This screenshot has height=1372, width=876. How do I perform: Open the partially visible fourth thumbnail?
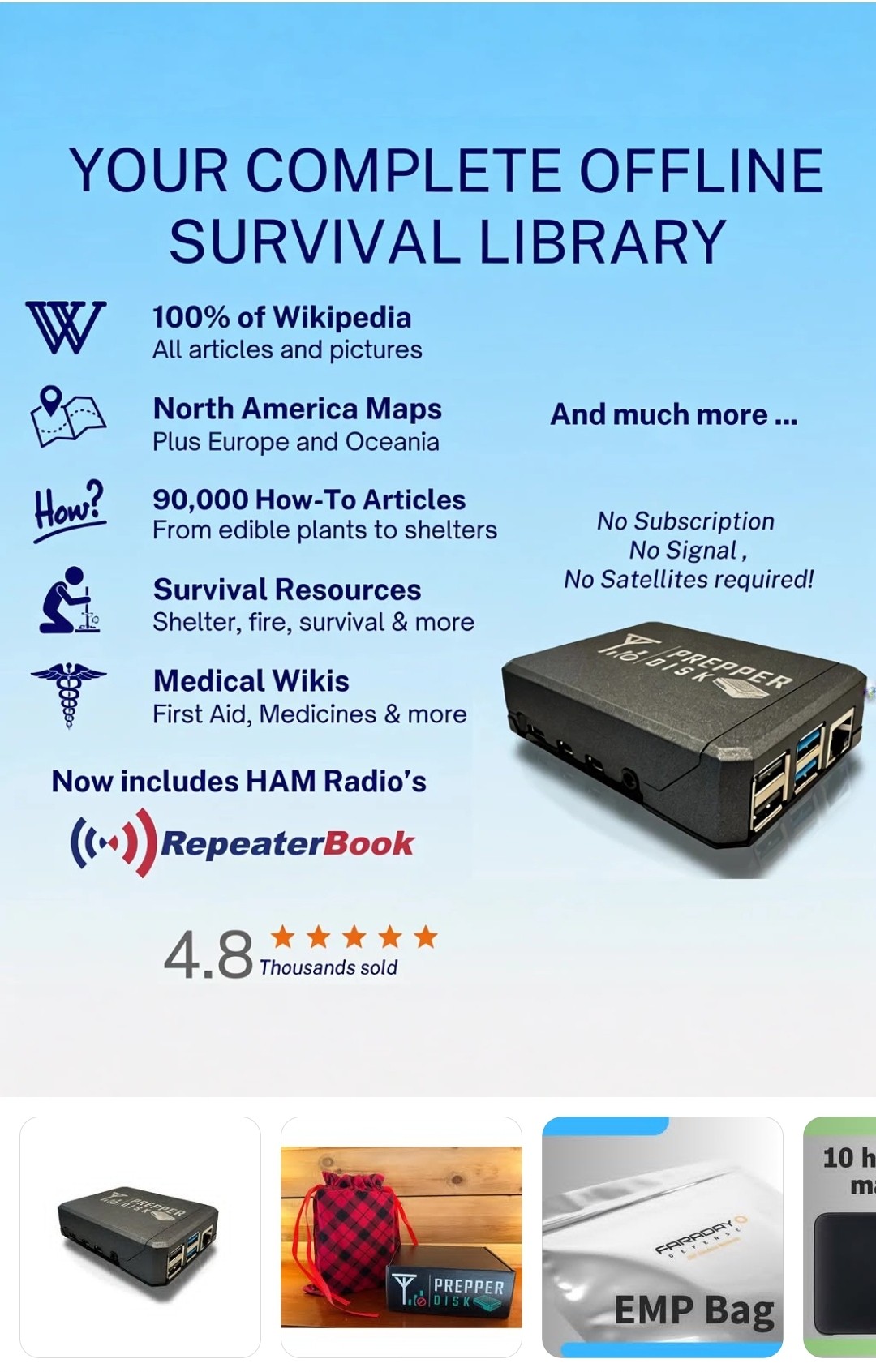click(x=841, y=1237)
